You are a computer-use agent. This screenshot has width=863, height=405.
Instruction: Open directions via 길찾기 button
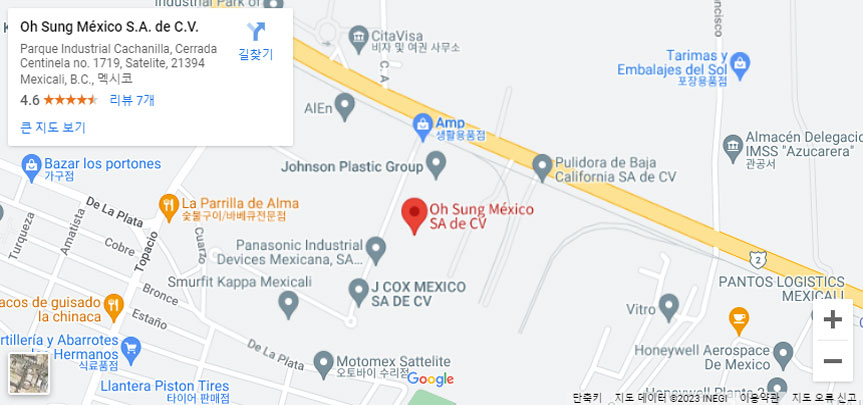[255, 41]
